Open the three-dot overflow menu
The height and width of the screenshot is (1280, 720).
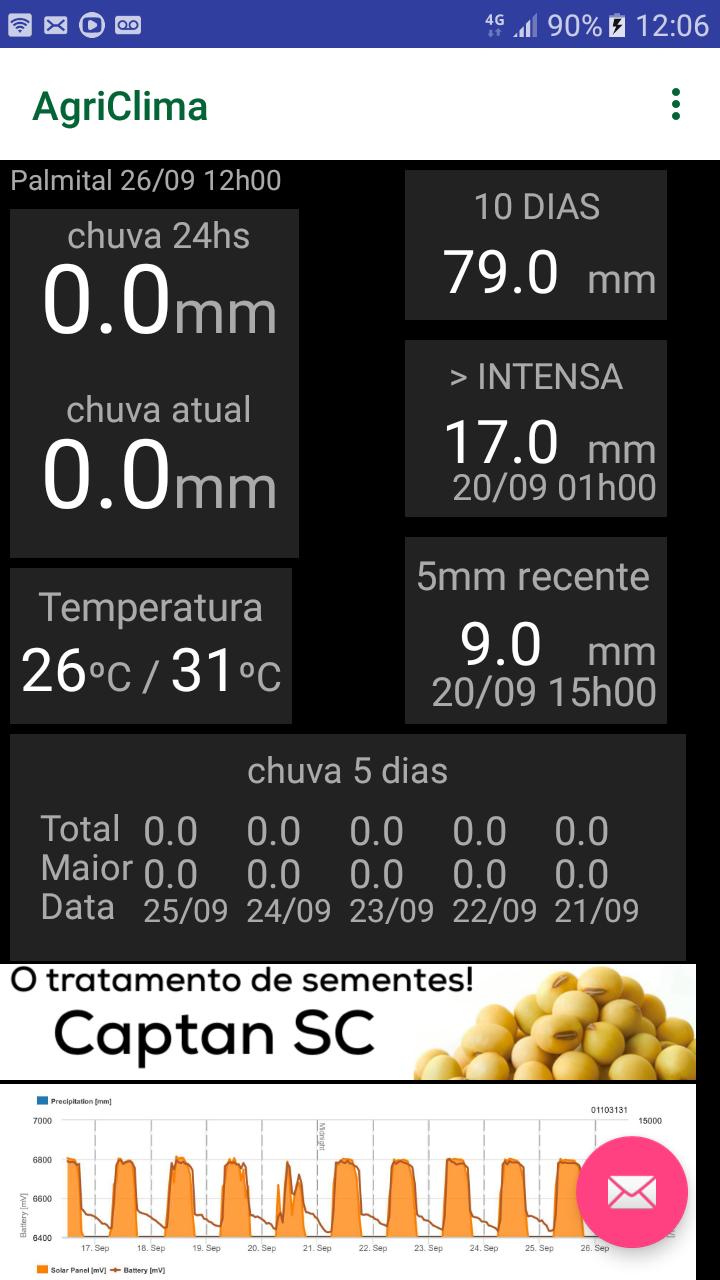pos(678,104)
